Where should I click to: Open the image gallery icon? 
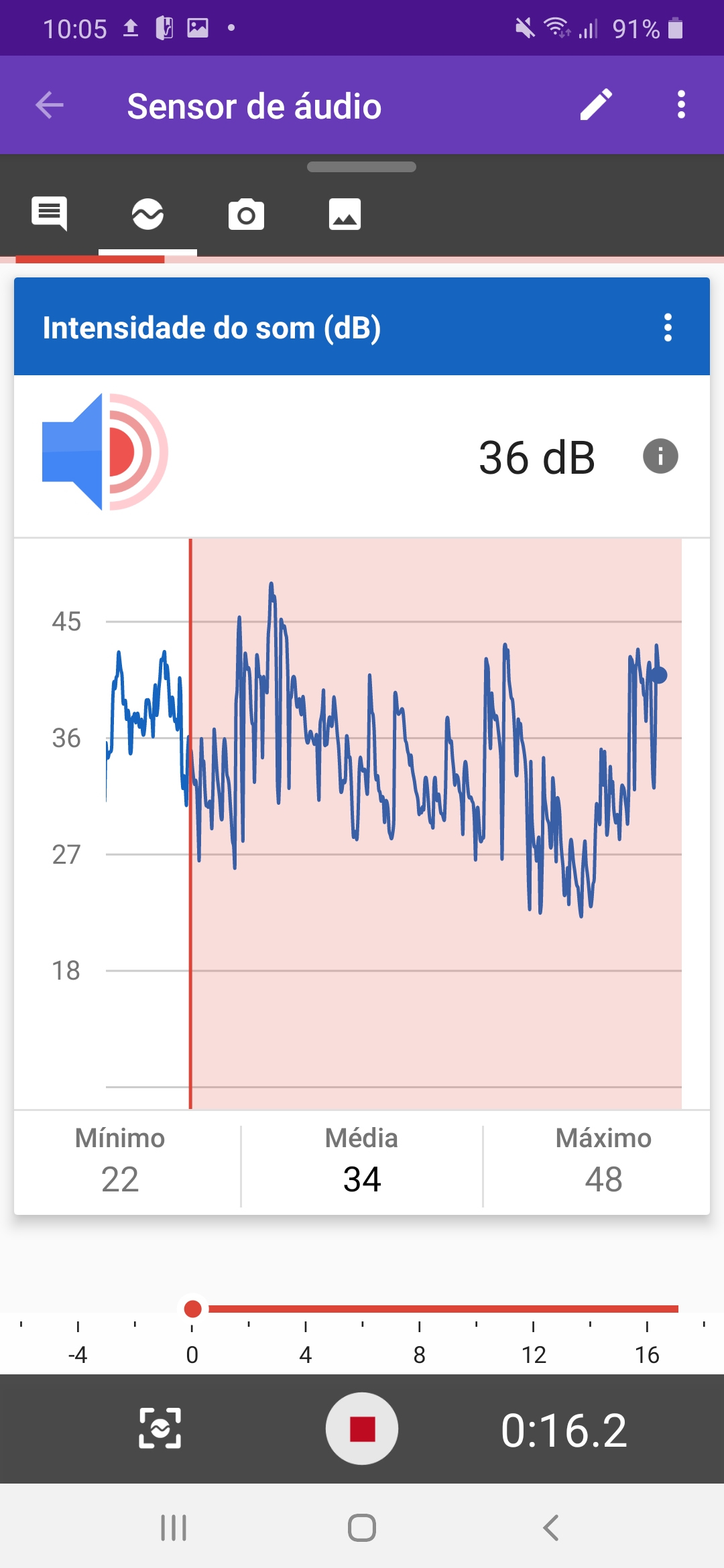click(345, 213)
